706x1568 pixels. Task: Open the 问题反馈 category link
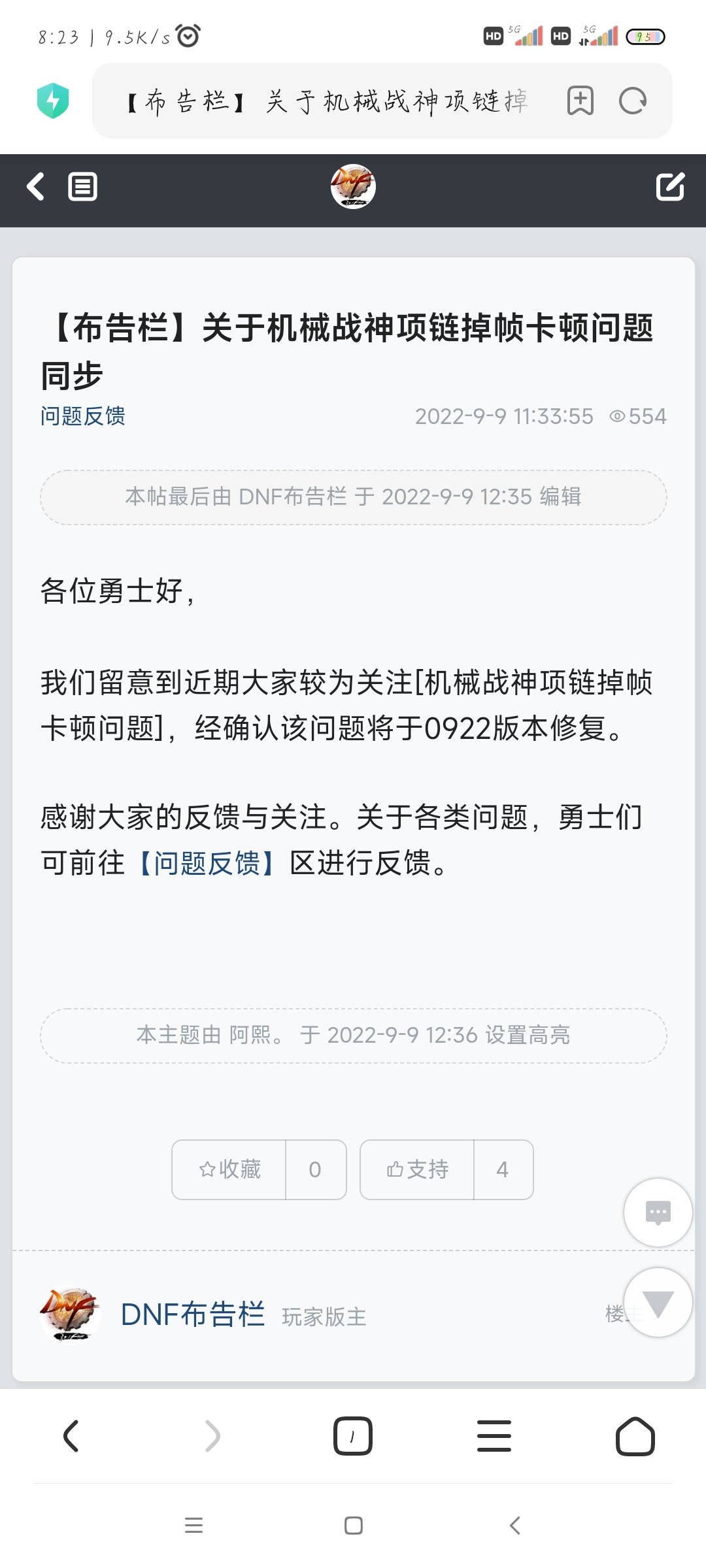tap(83, 416)
